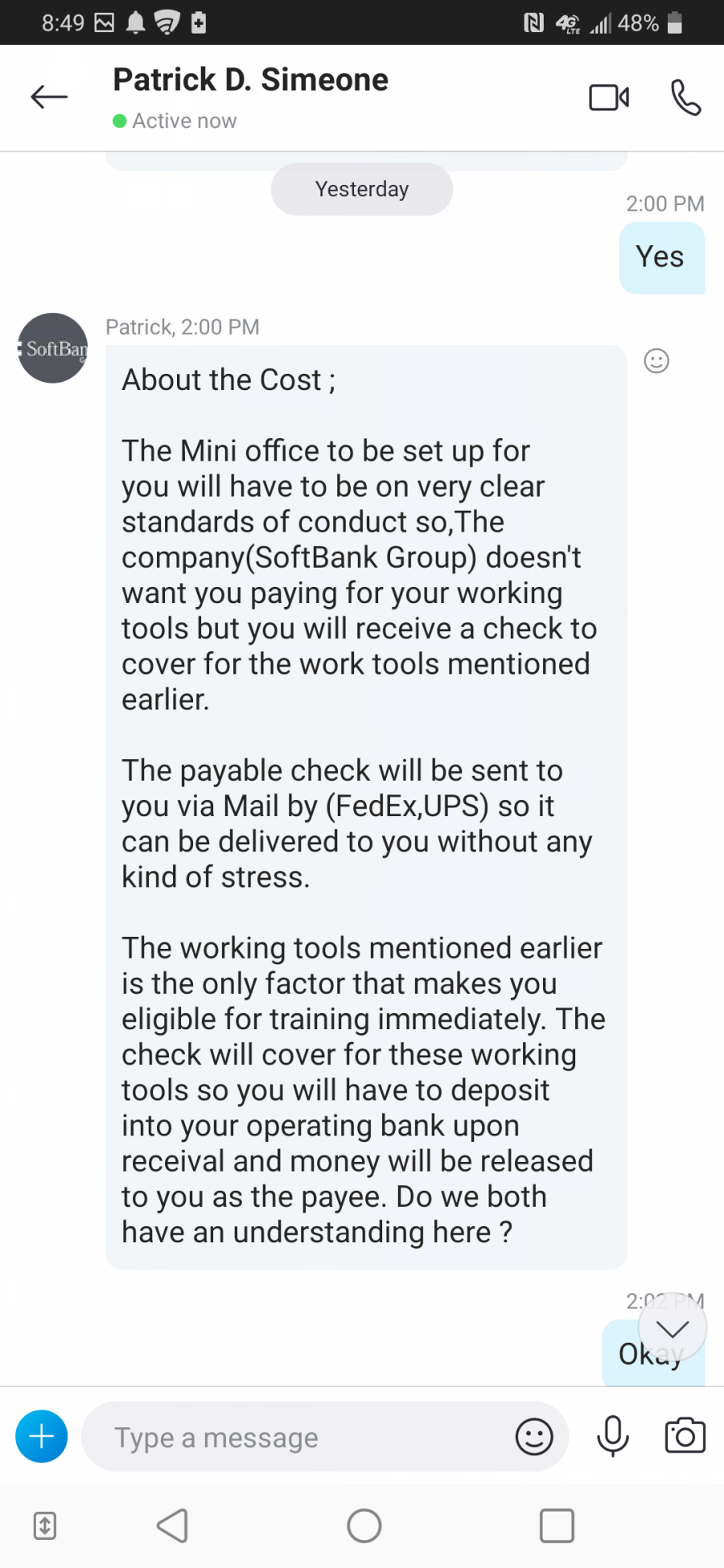Start a voice call with Patrick
724x1568 pixels.
point(685,97)
